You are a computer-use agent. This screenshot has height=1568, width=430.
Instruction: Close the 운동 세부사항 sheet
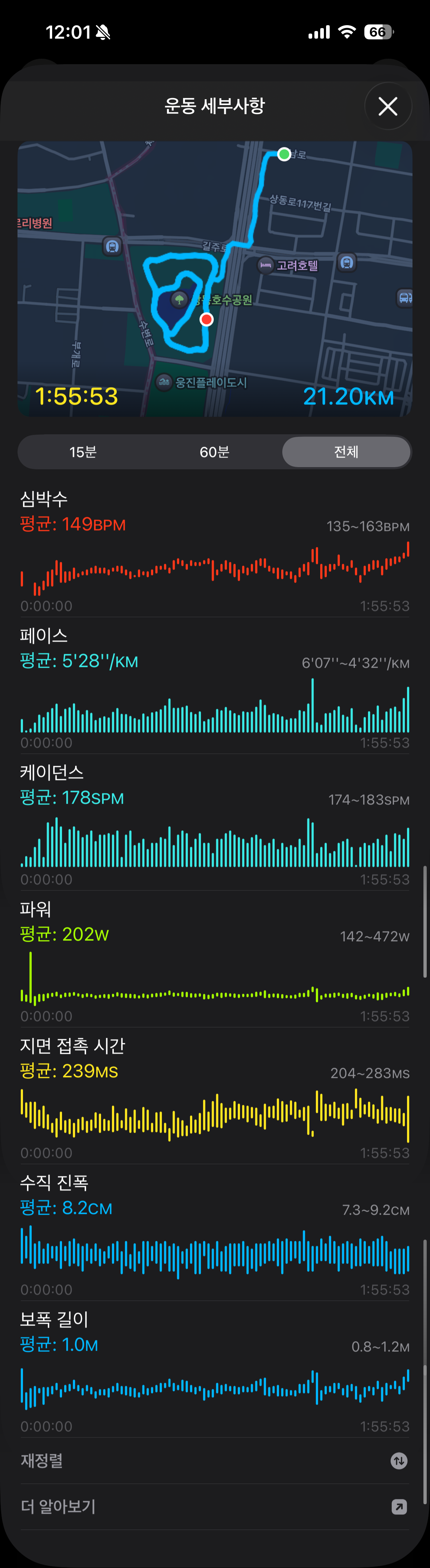tap(388, 106)
